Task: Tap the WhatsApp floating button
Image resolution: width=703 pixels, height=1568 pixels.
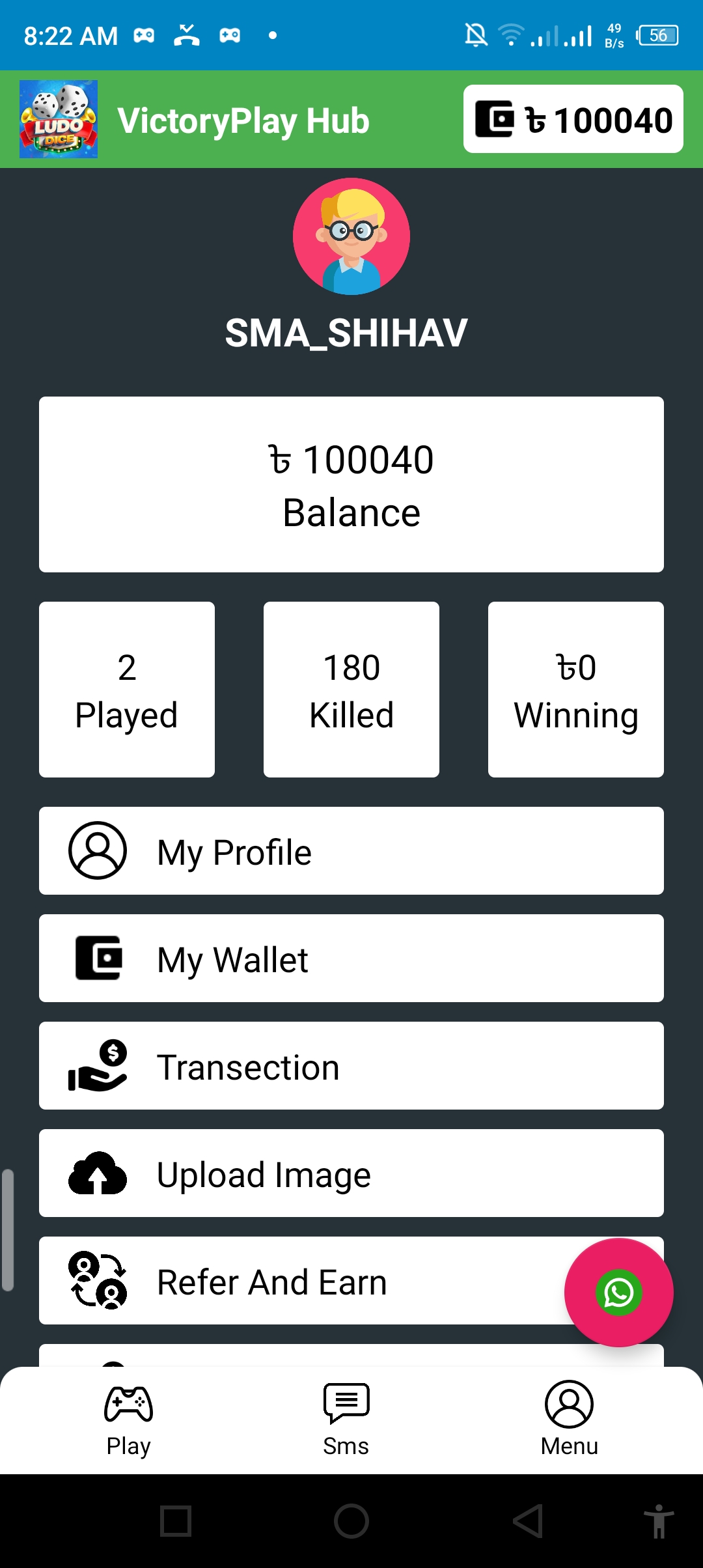Action: [x=618, y=1293]
